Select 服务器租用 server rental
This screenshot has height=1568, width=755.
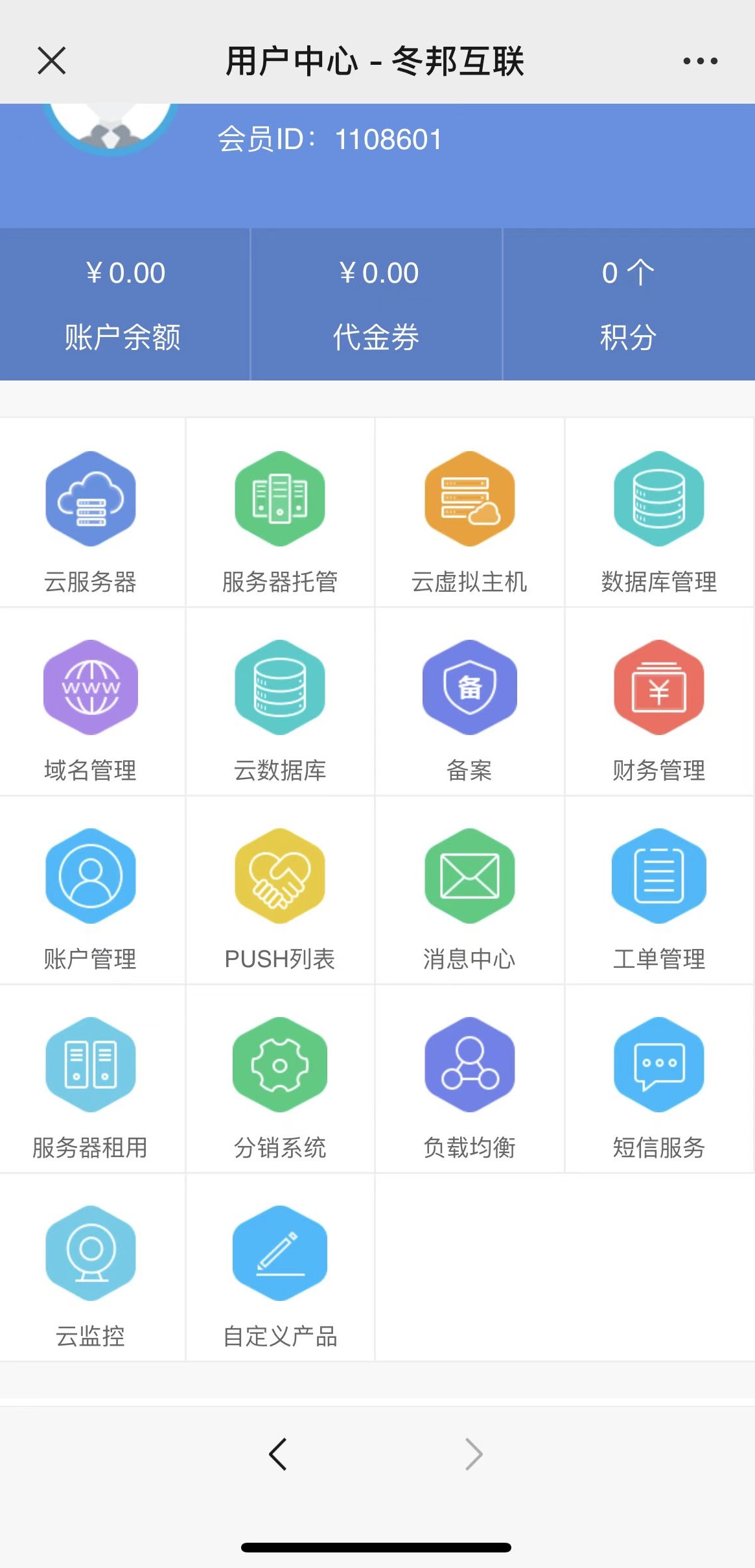click(91, 1079)
